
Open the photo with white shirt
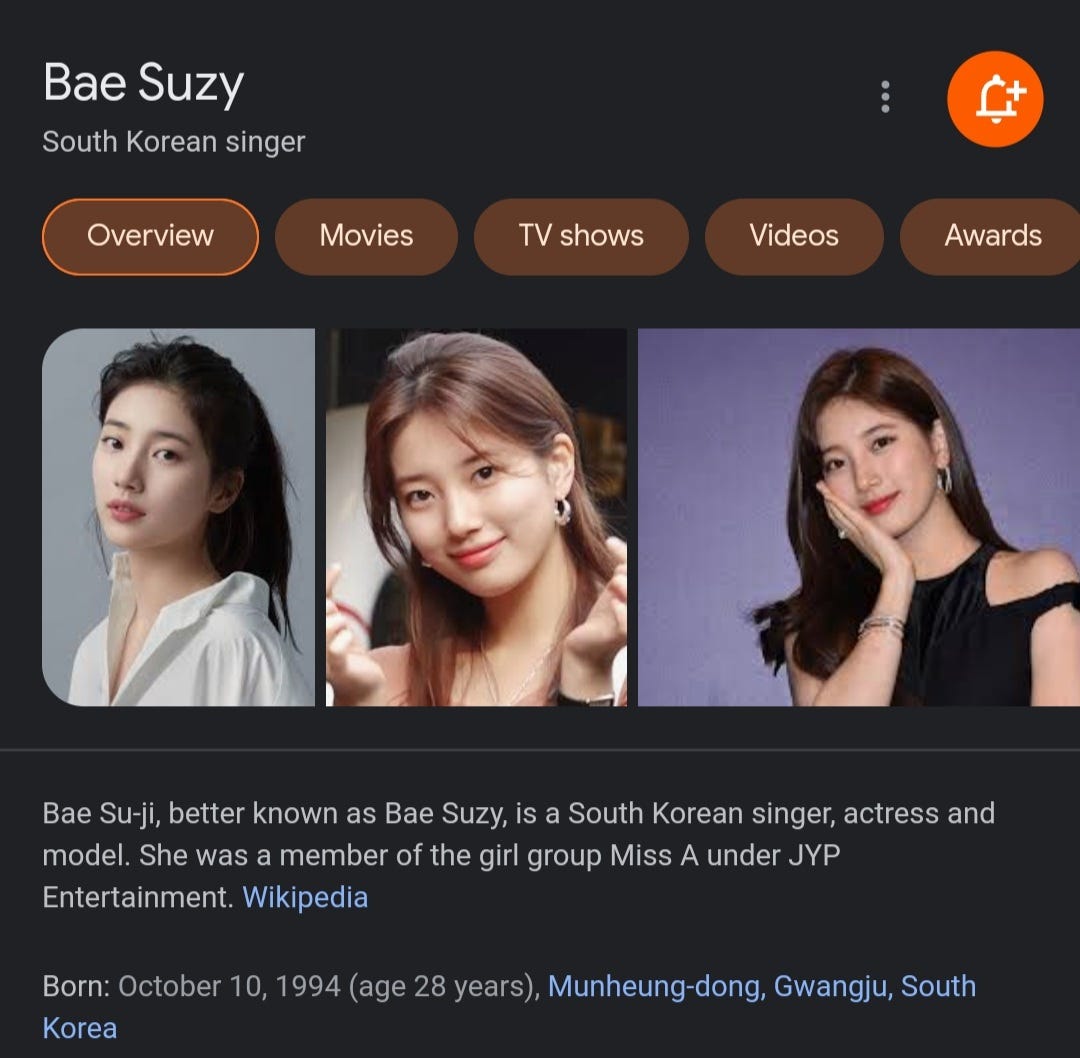coord(178,517)
